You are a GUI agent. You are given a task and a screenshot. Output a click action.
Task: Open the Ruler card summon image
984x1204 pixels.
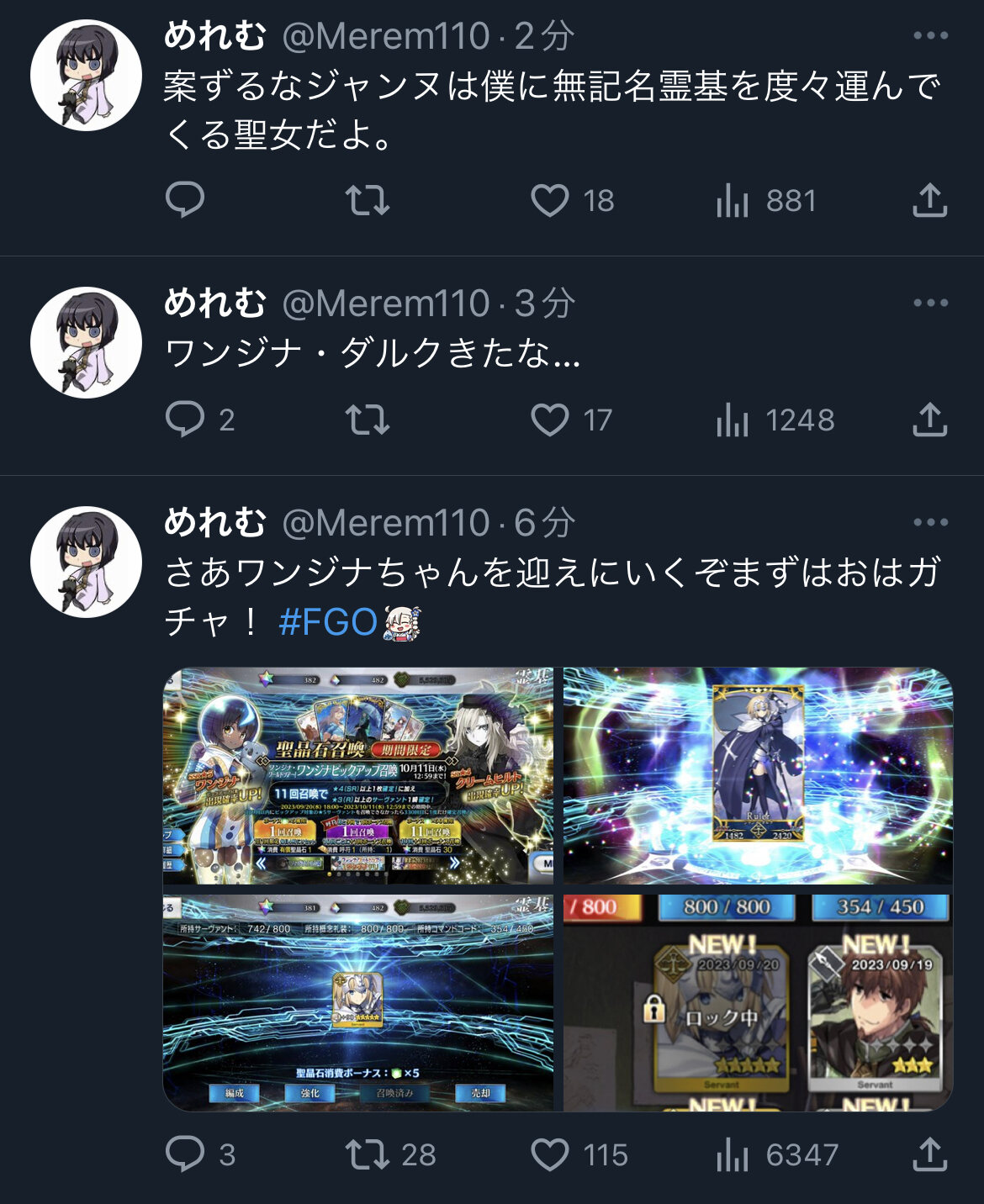coord(757,775)
